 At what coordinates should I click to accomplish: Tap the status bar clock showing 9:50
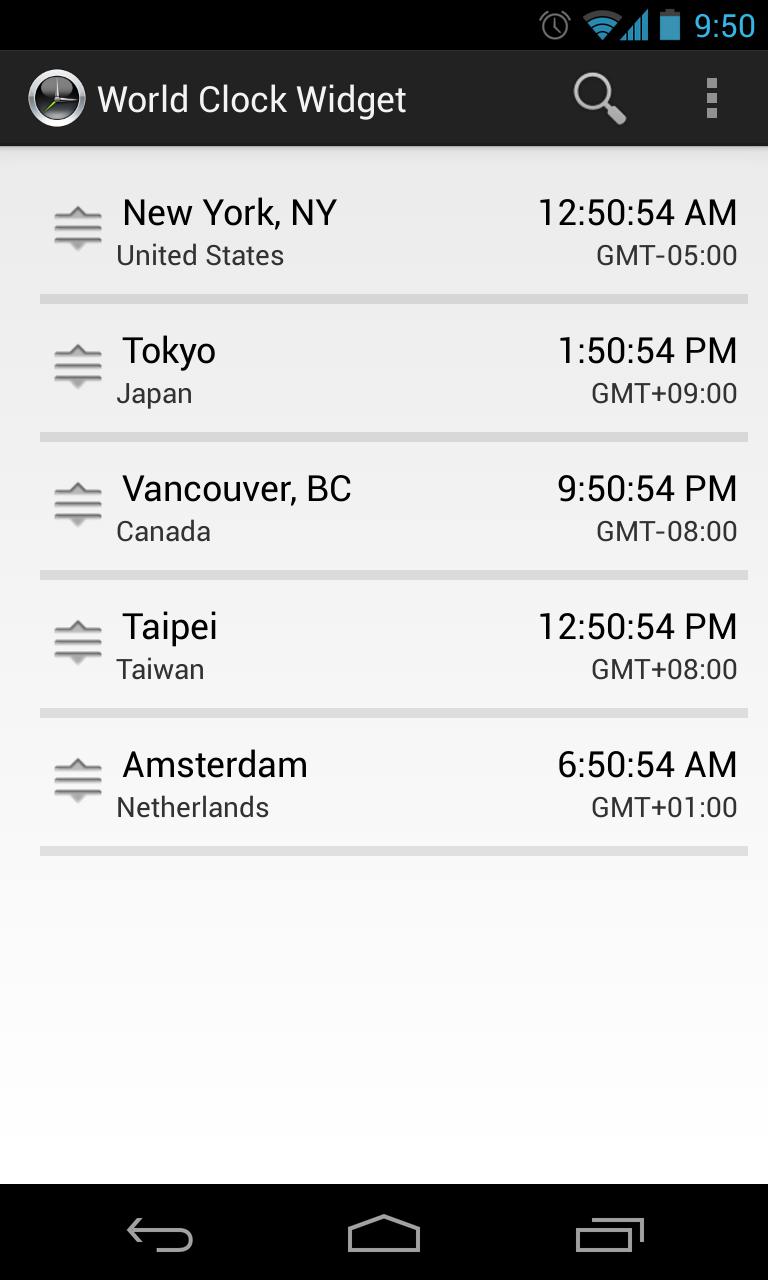coord(727,24)
